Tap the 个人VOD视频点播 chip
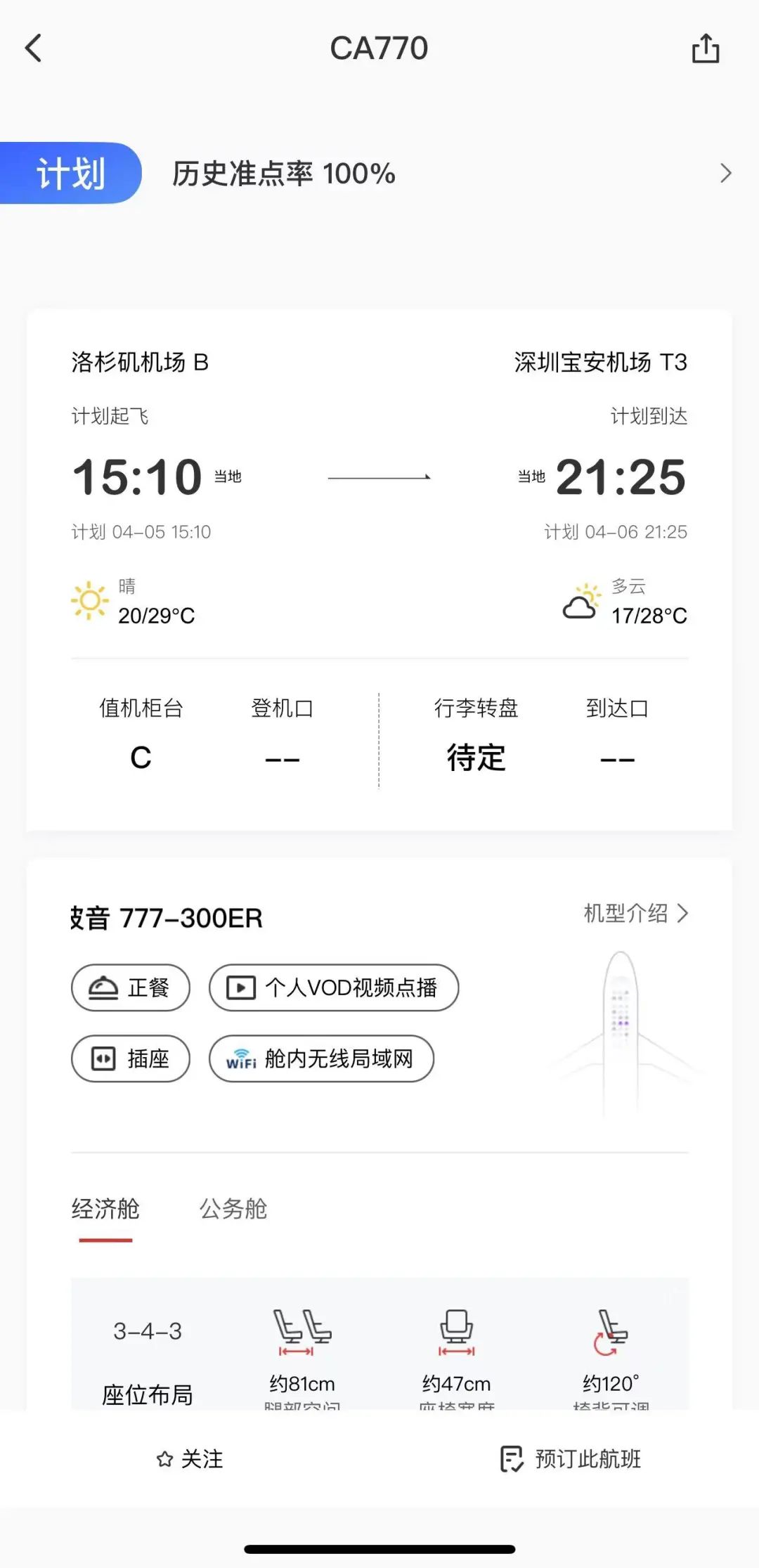The width and height of the screenshot is (759, 1568). (x=334, y=987)
